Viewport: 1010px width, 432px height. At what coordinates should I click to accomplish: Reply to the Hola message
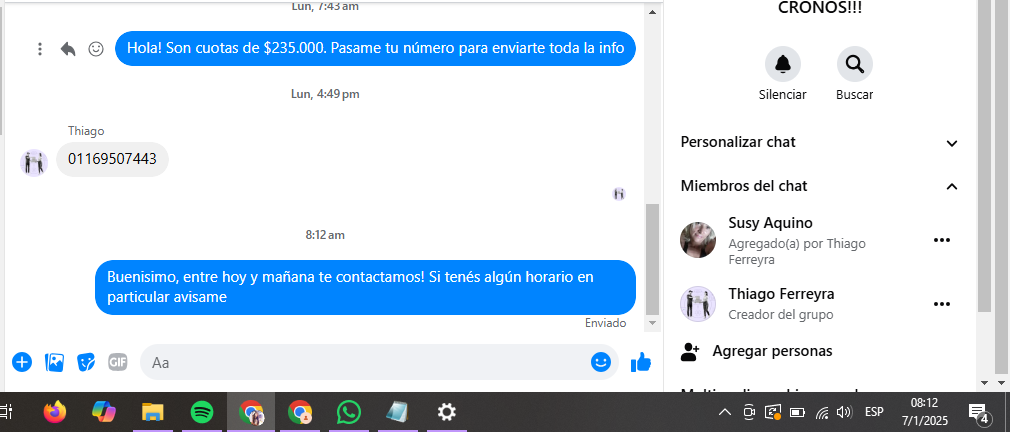68,49
